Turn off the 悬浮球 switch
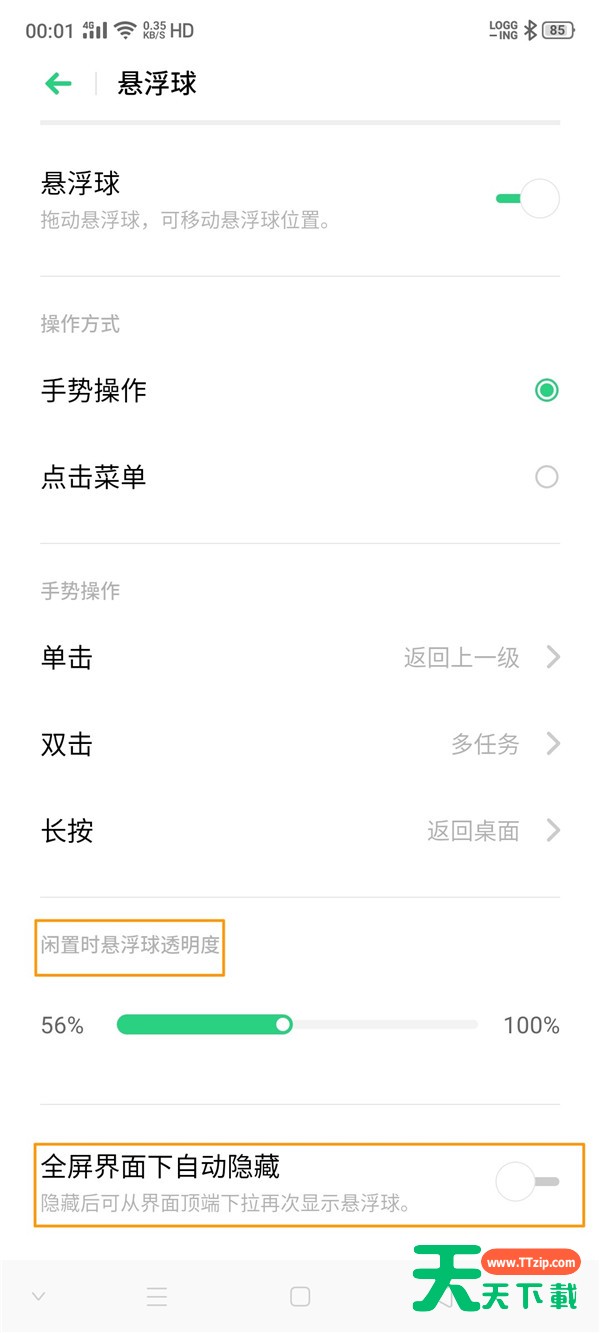Screen dimensions: 600x1333 528,198
